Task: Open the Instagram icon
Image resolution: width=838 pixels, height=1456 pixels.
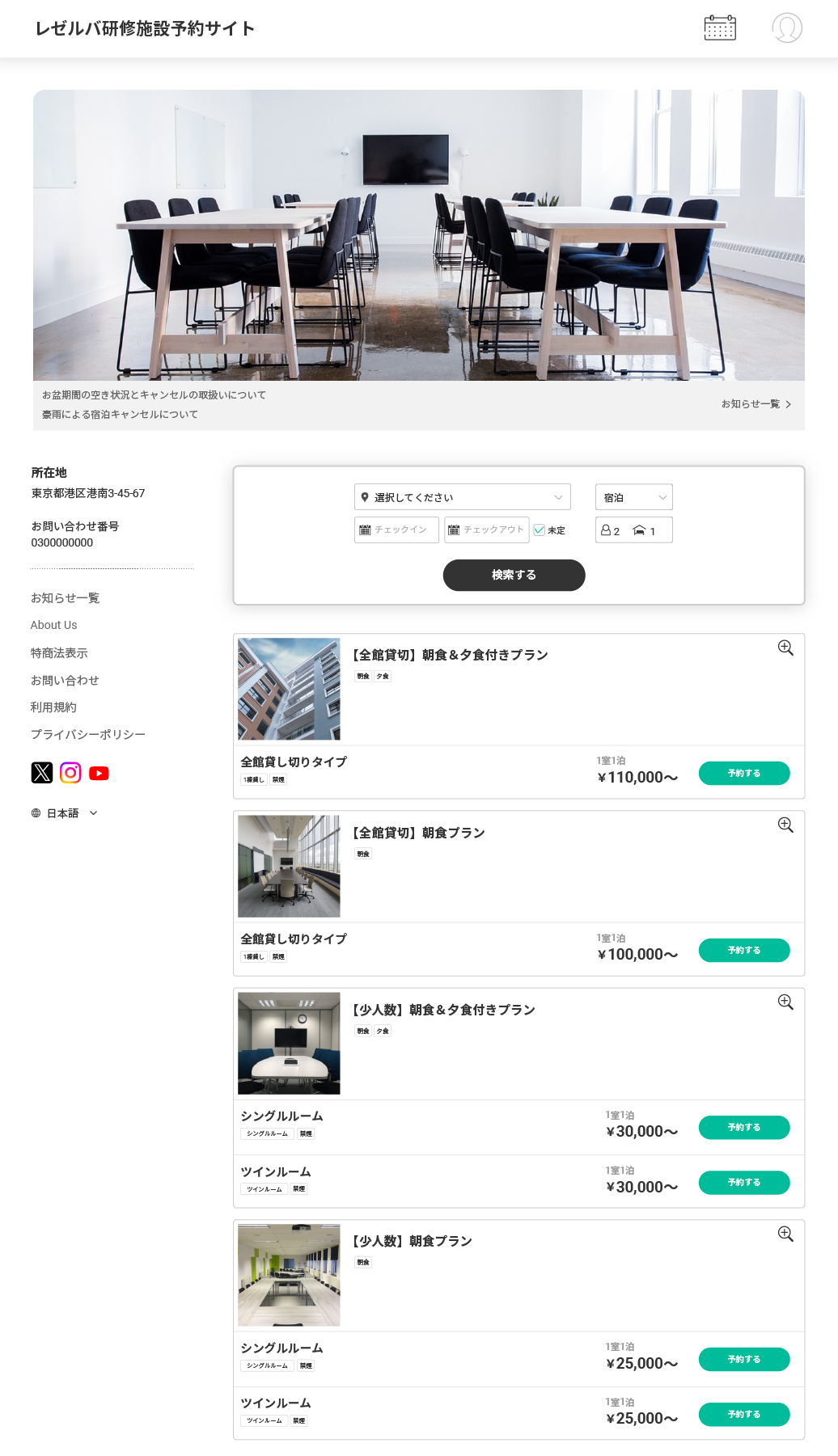Action: 70,773
